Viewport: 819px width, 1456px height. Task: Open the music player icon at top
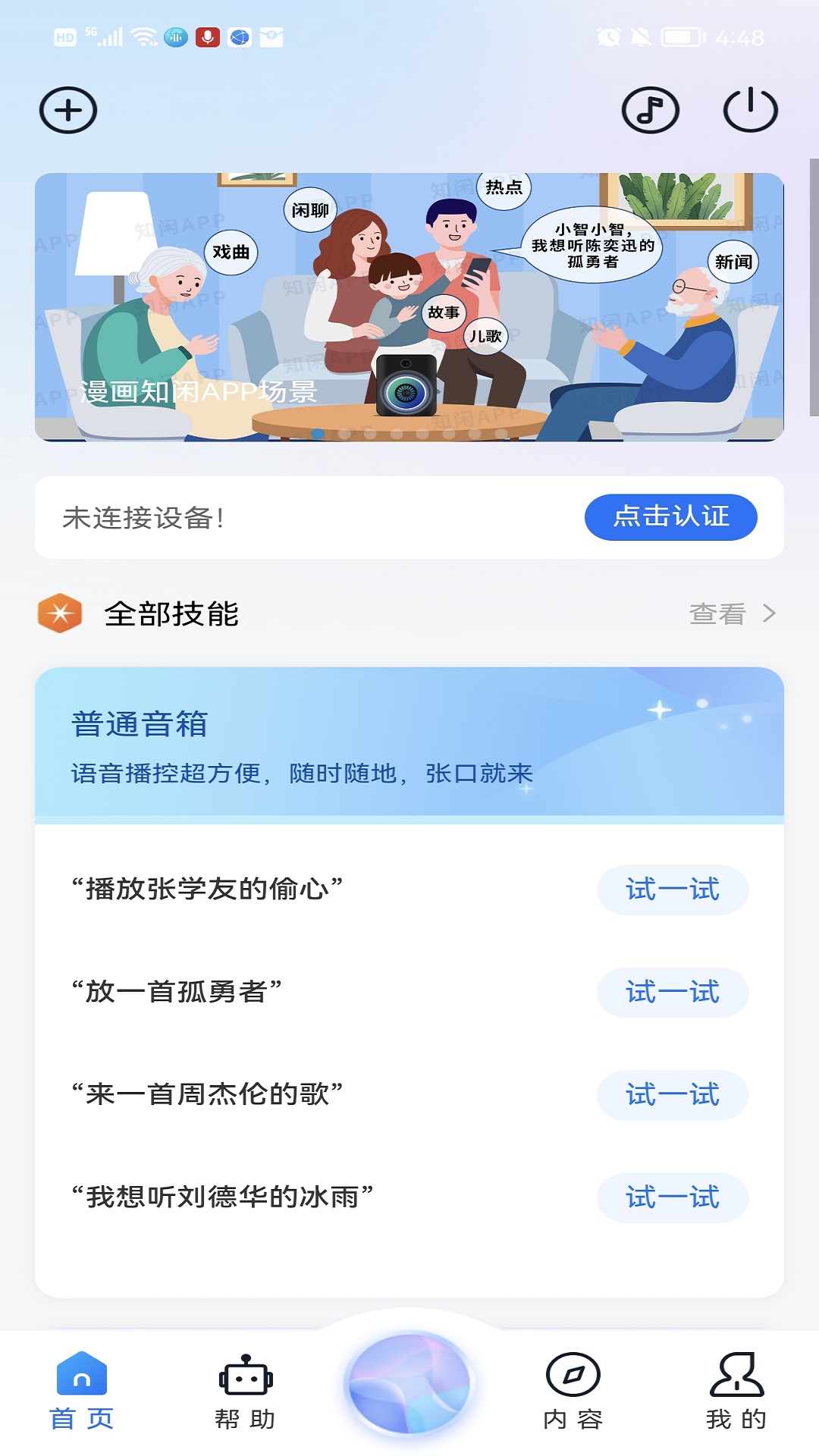pos(651,109)
